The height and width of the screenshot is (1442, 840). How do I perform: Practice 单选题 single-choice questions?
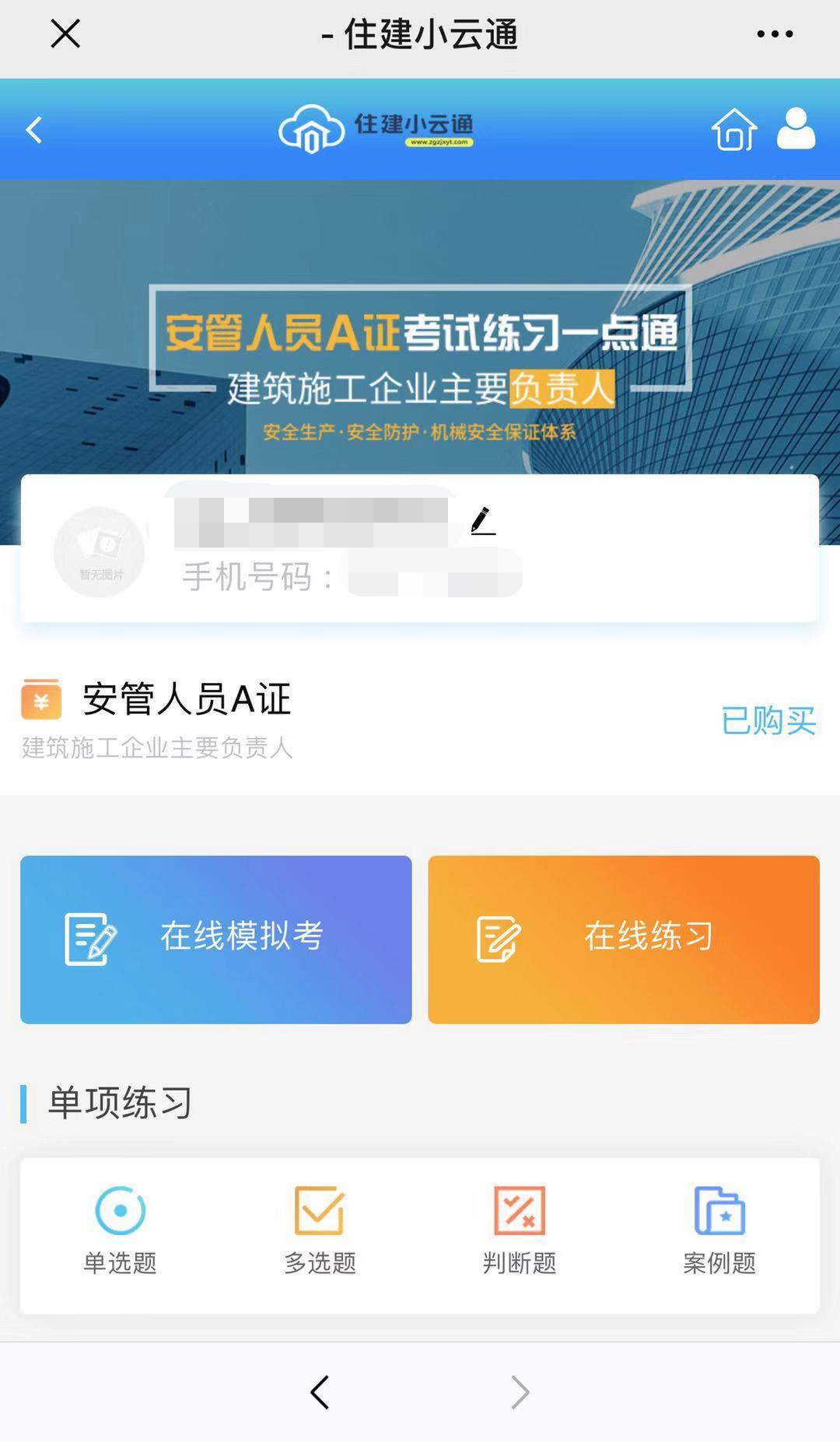(121, 1230)
